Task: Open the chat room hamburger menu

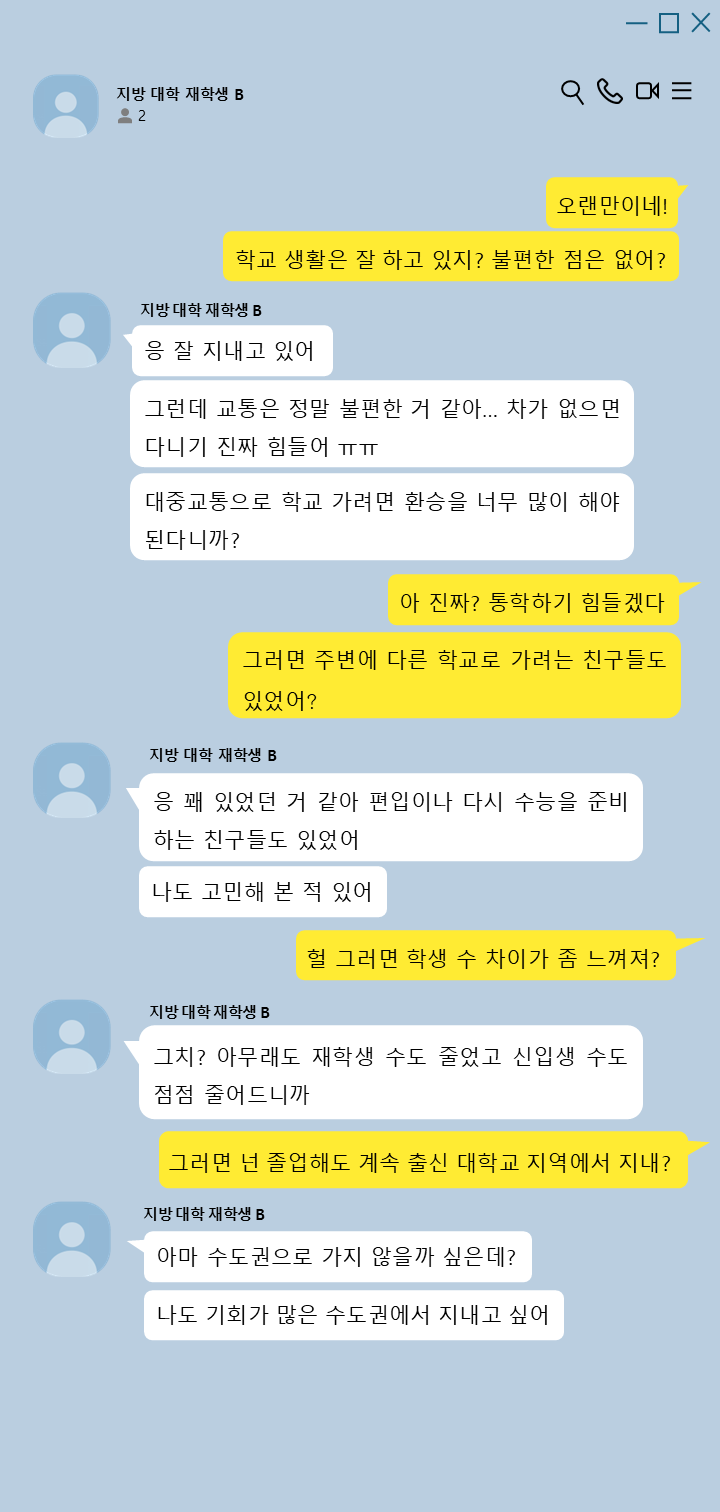Action: (x=682, y=91)
